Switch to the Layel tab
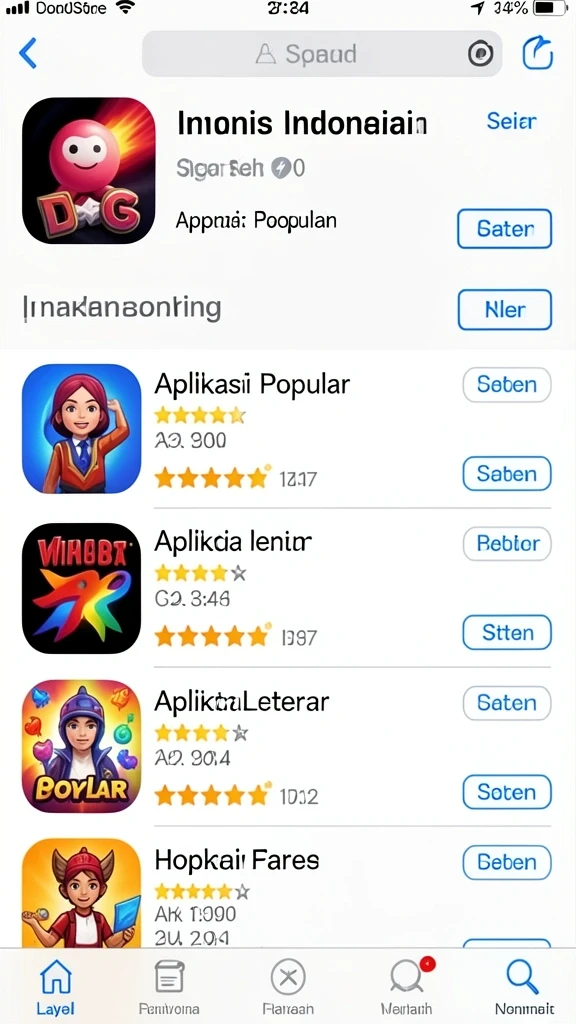Image resolution: width=576 pixels, height=1024 pixels. (56, 986)
